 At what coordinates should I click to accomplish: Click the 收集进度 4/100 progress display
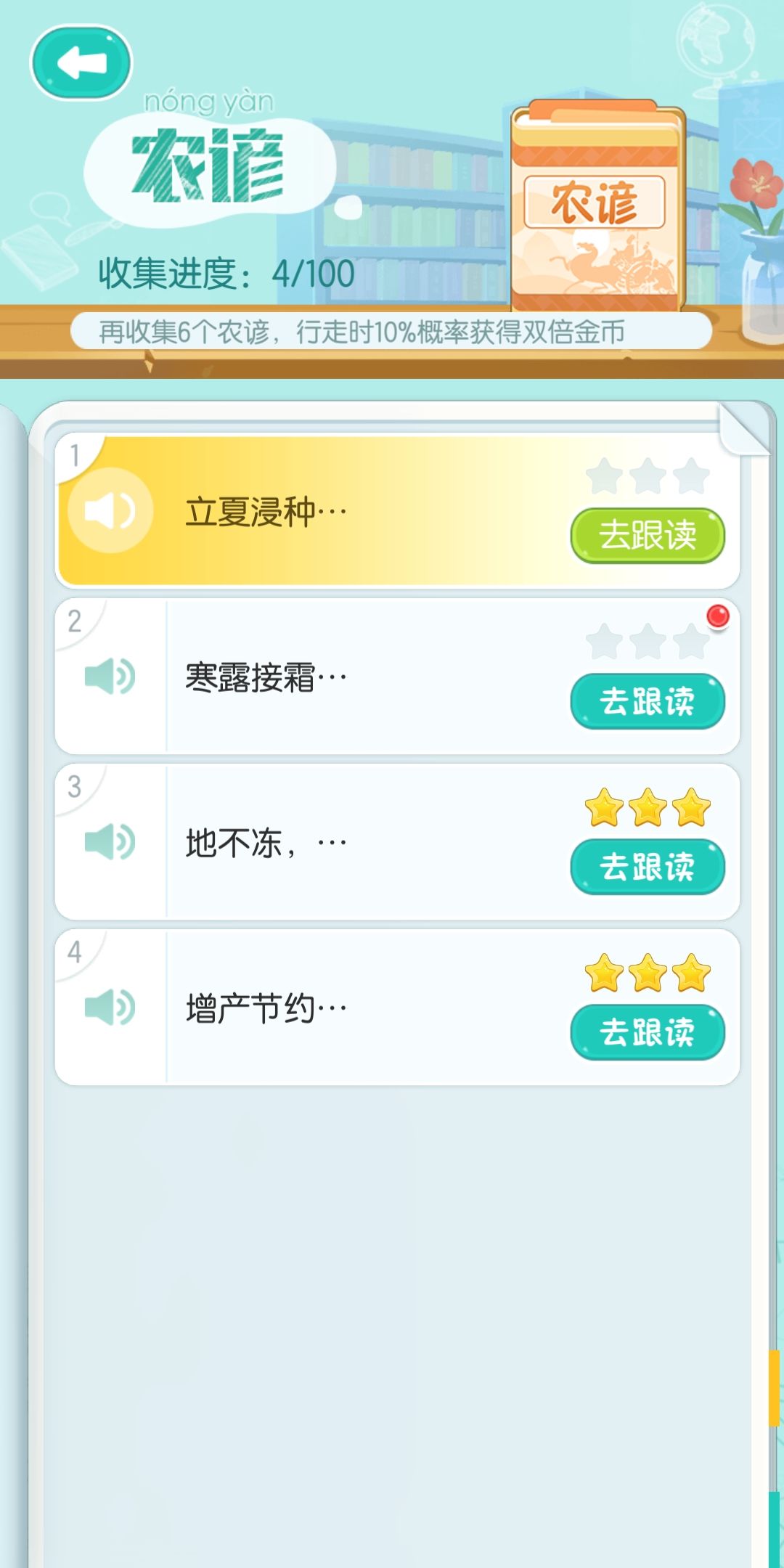(x=225, y=272)
